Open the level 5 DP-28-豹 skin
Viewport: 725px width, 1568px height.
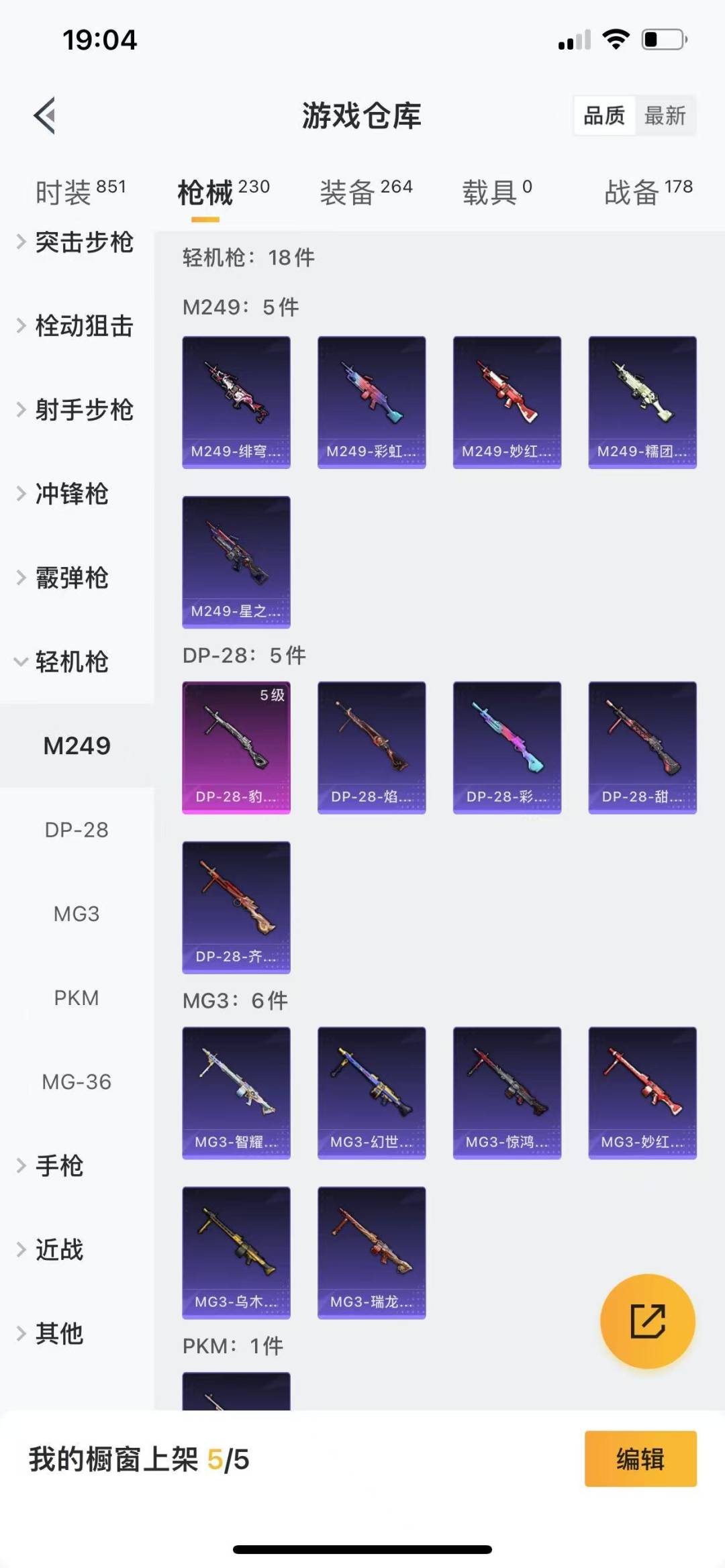click(x=236, y=747)
